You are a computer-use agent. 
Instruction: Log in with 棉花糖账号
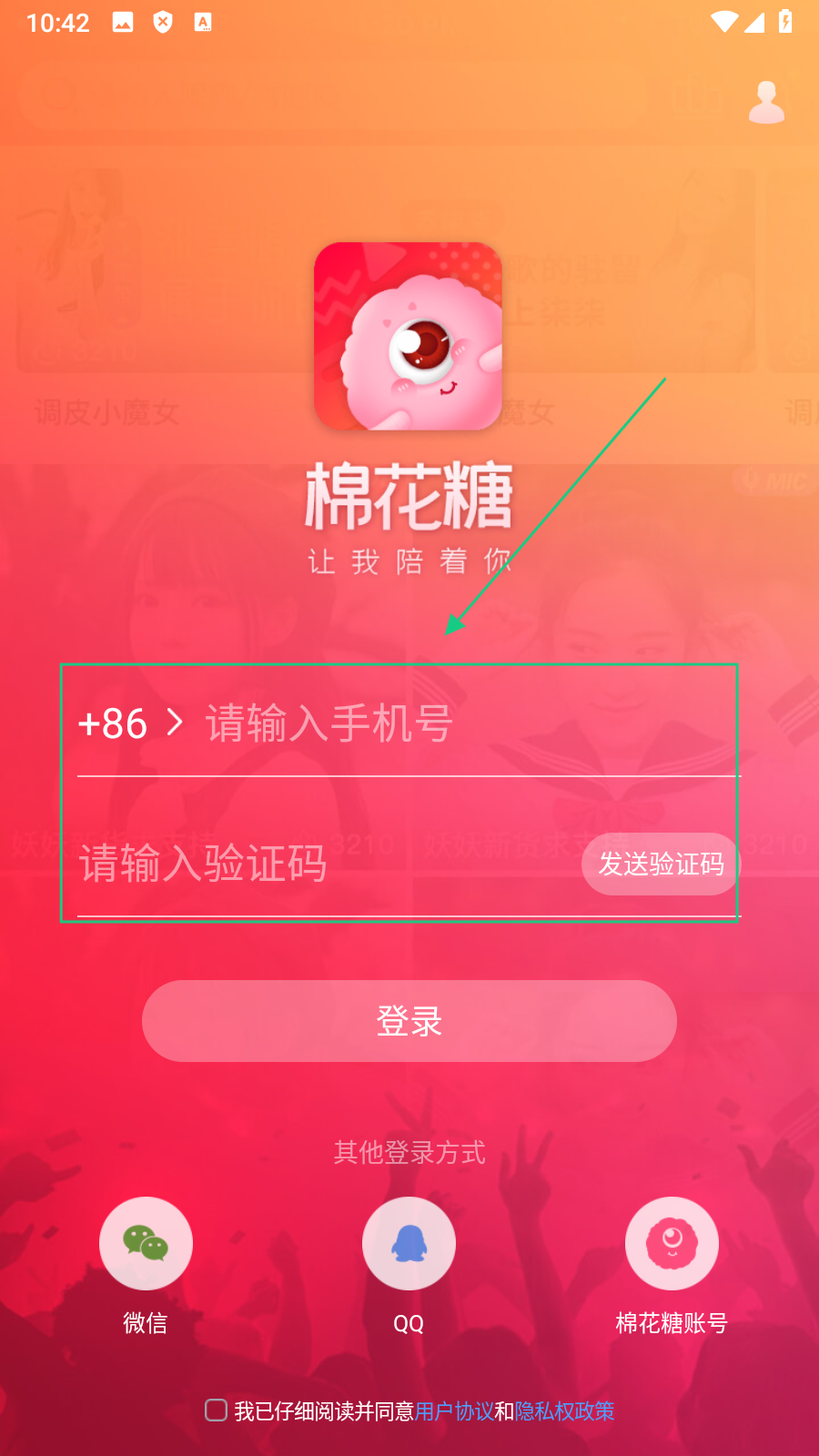(x=672, y=1244)
